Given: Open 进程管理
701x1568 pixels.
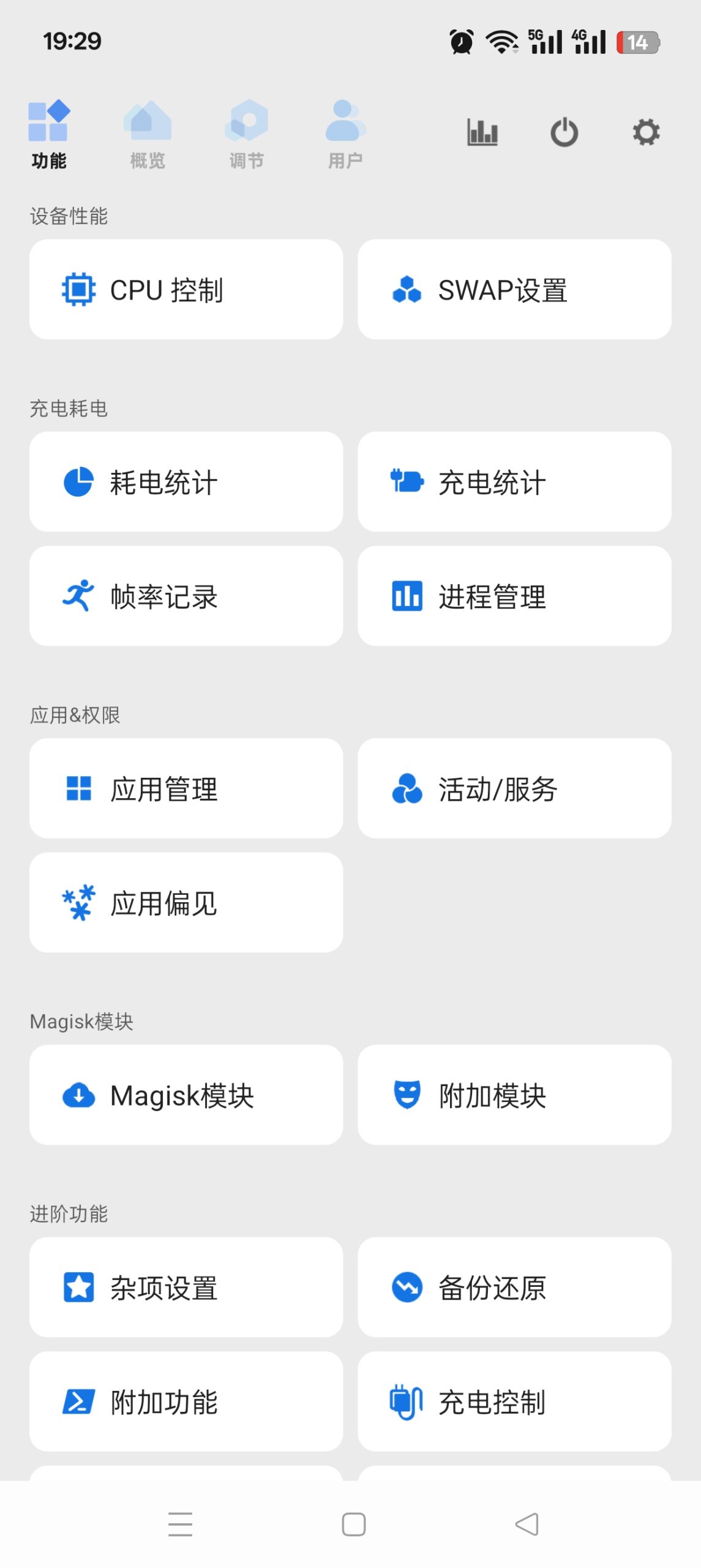Looking at the screenshot, I should [514, 595].
